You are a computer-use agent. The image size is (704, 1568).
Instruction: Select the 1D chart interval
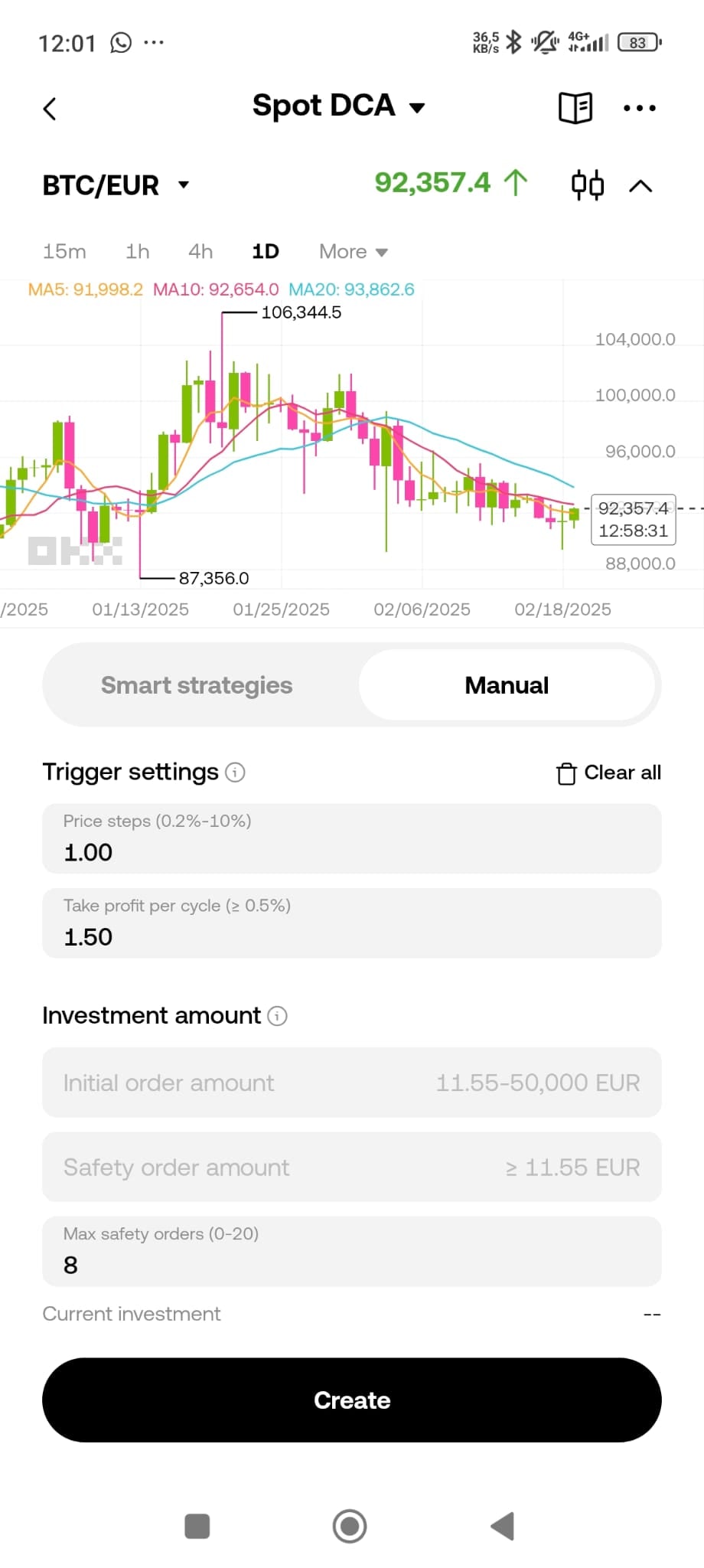266,251
